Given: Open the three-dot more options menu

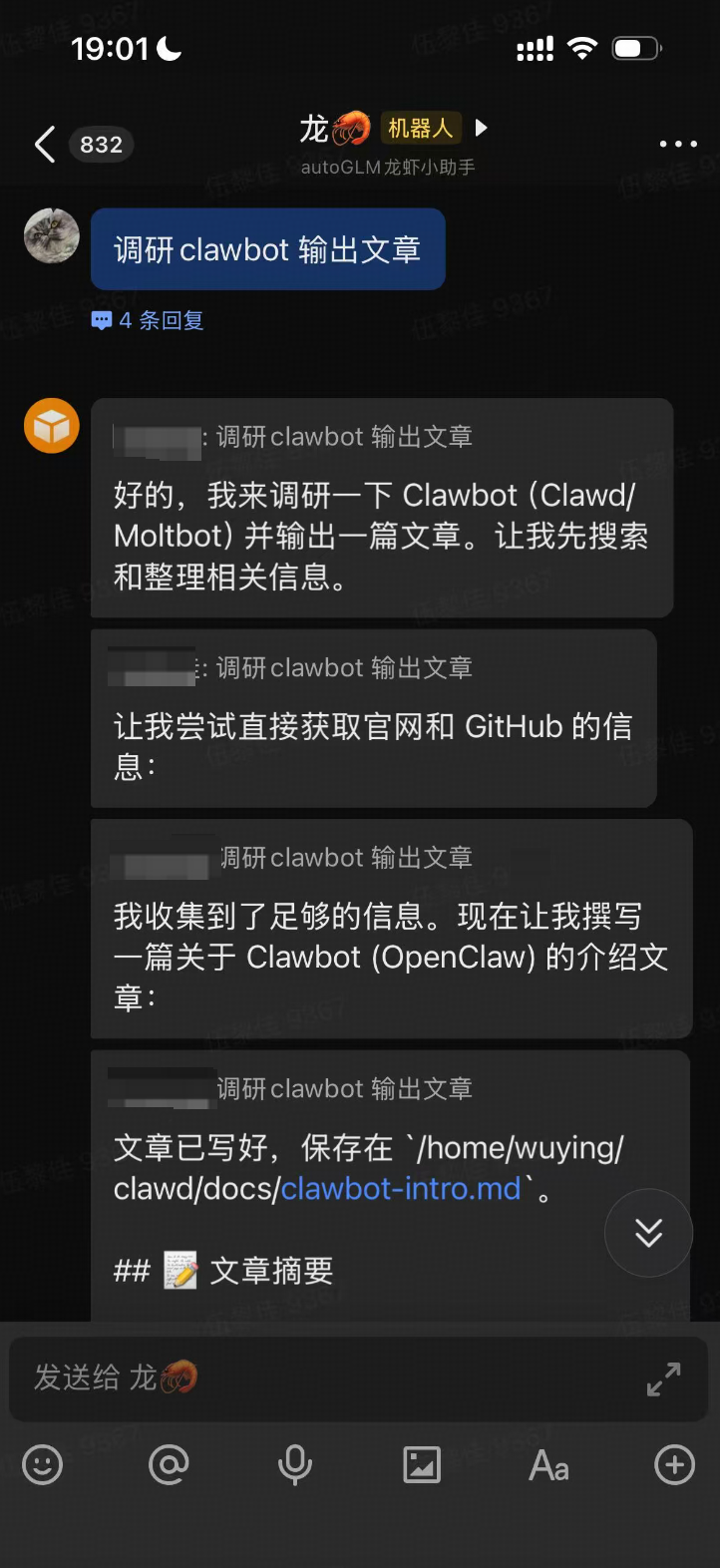Looking at the screenshot, I should coord(678,145).
